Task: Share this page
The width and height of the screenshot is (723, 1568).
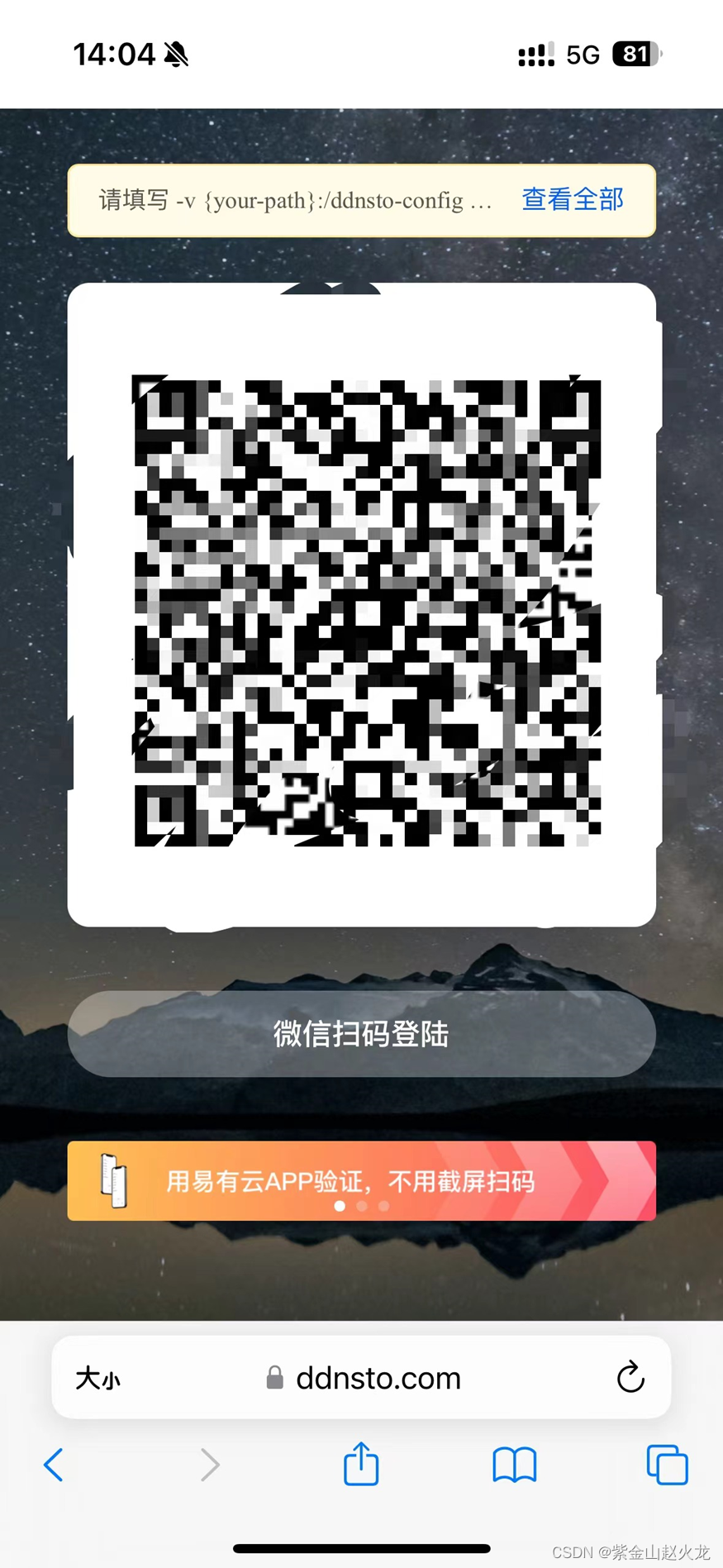Action: coord(361,1464)
